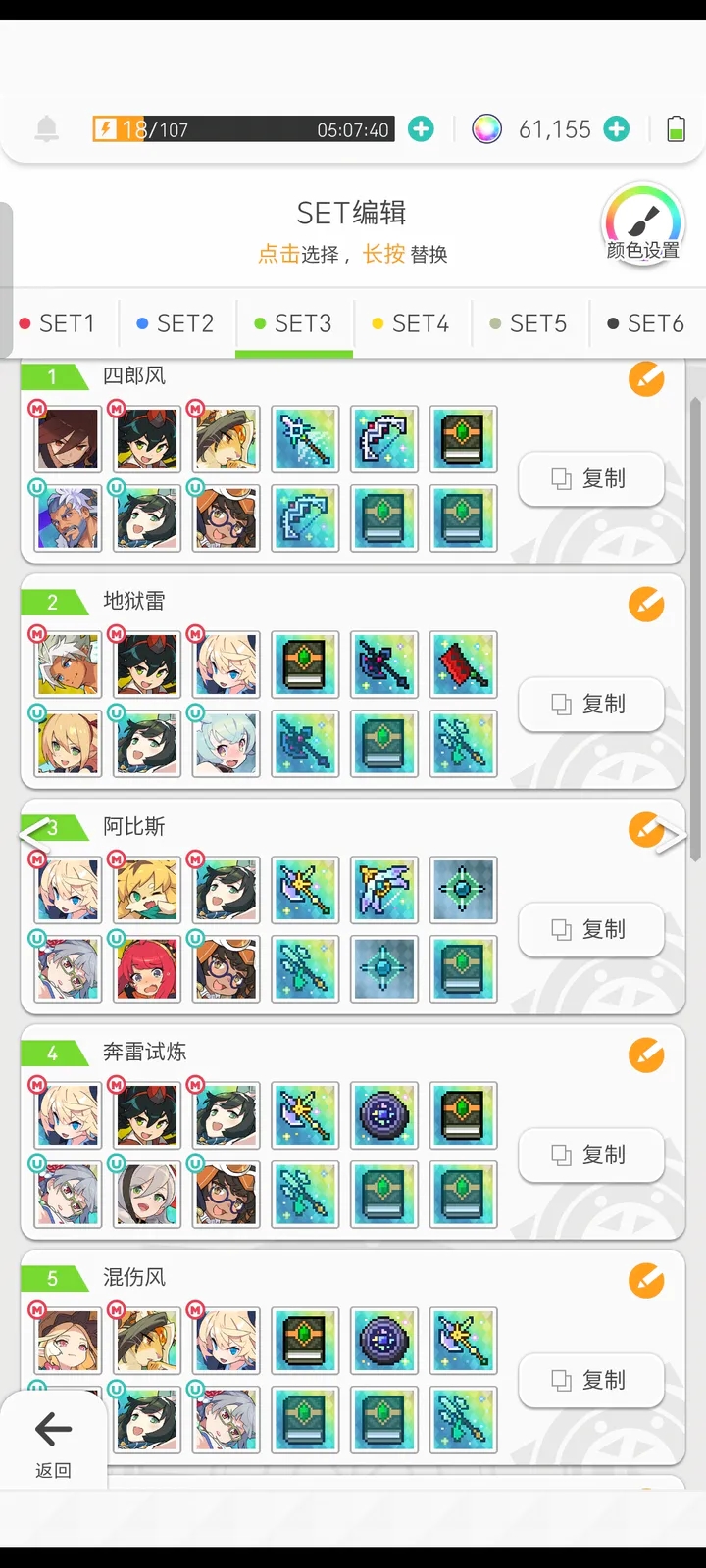Go to next set with right arrow

[673, 837]
